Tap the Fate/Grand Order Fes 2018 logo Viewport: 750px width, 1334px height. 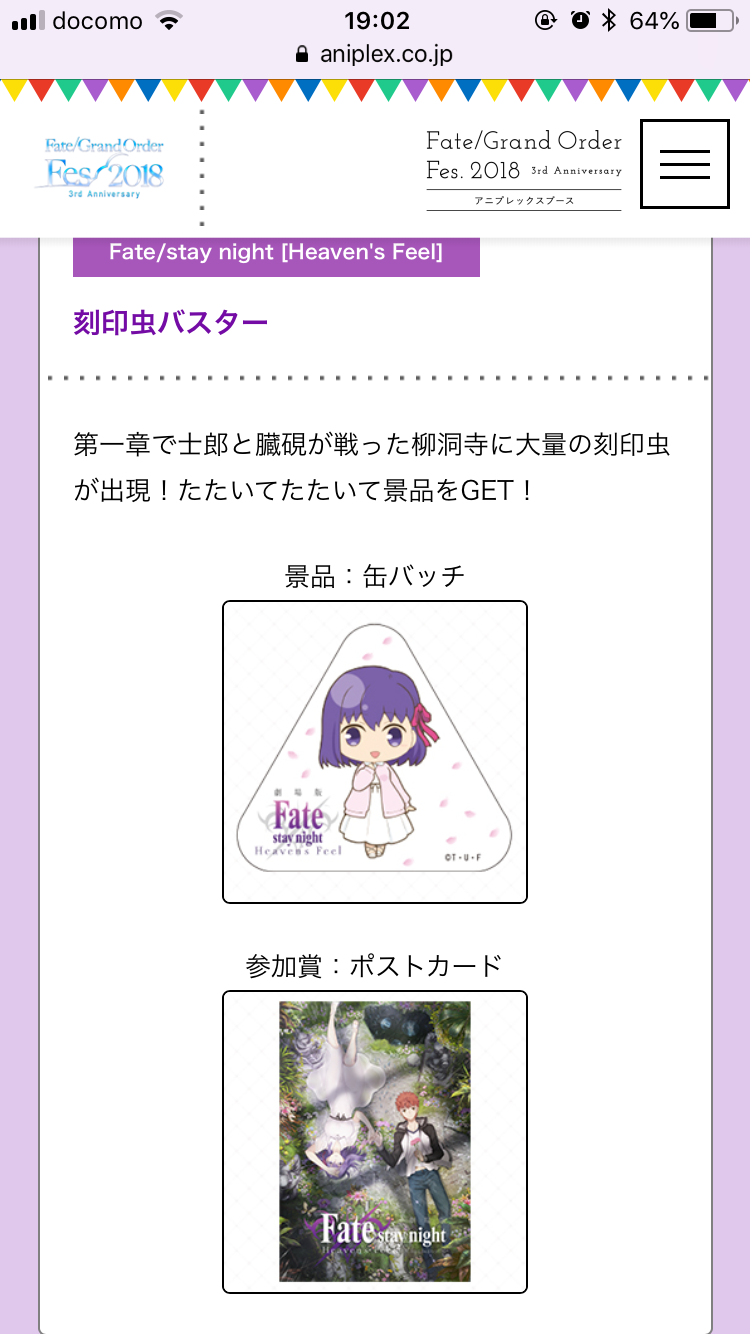pyautogui.click(x=104, y=167)
